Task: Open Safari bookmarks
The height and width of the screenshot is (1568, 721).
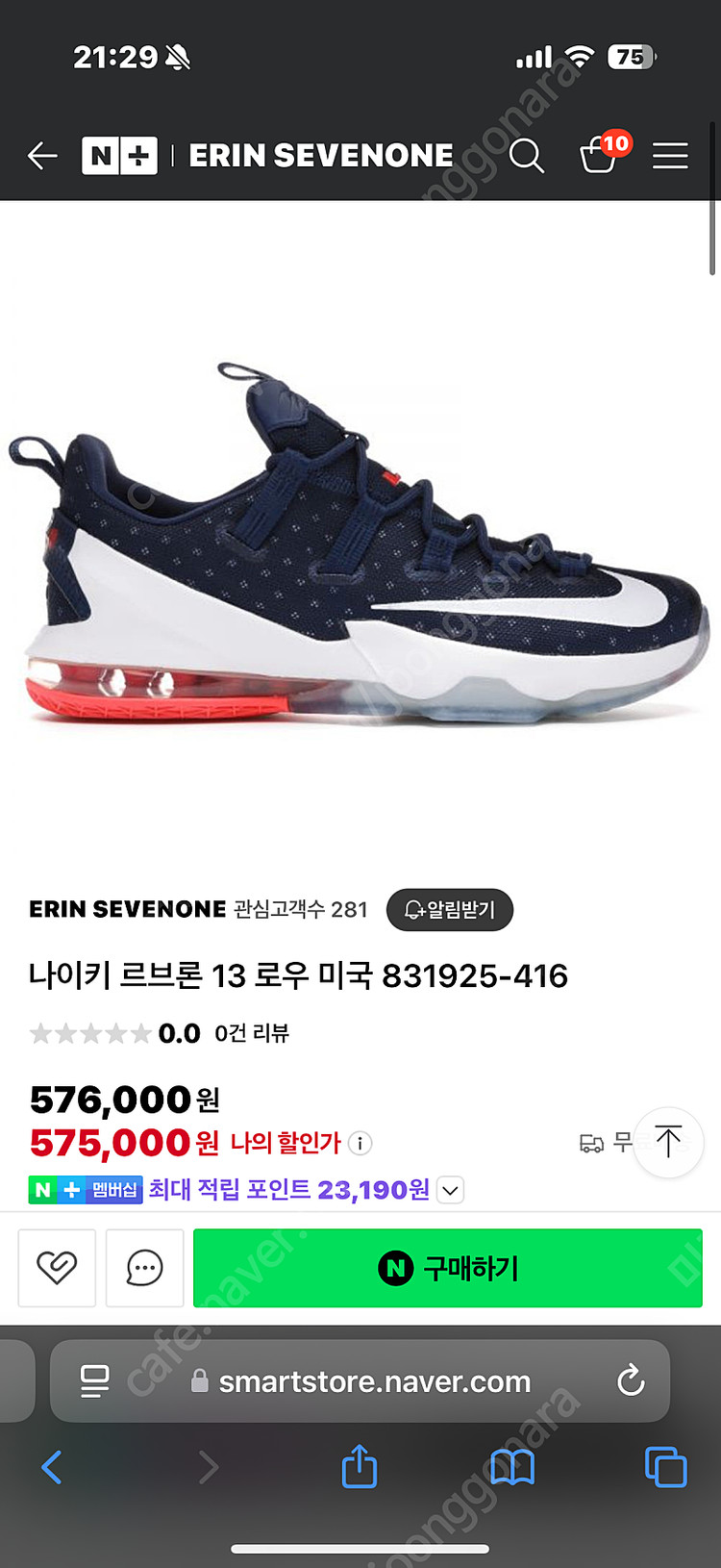Action: point(512,1467)
